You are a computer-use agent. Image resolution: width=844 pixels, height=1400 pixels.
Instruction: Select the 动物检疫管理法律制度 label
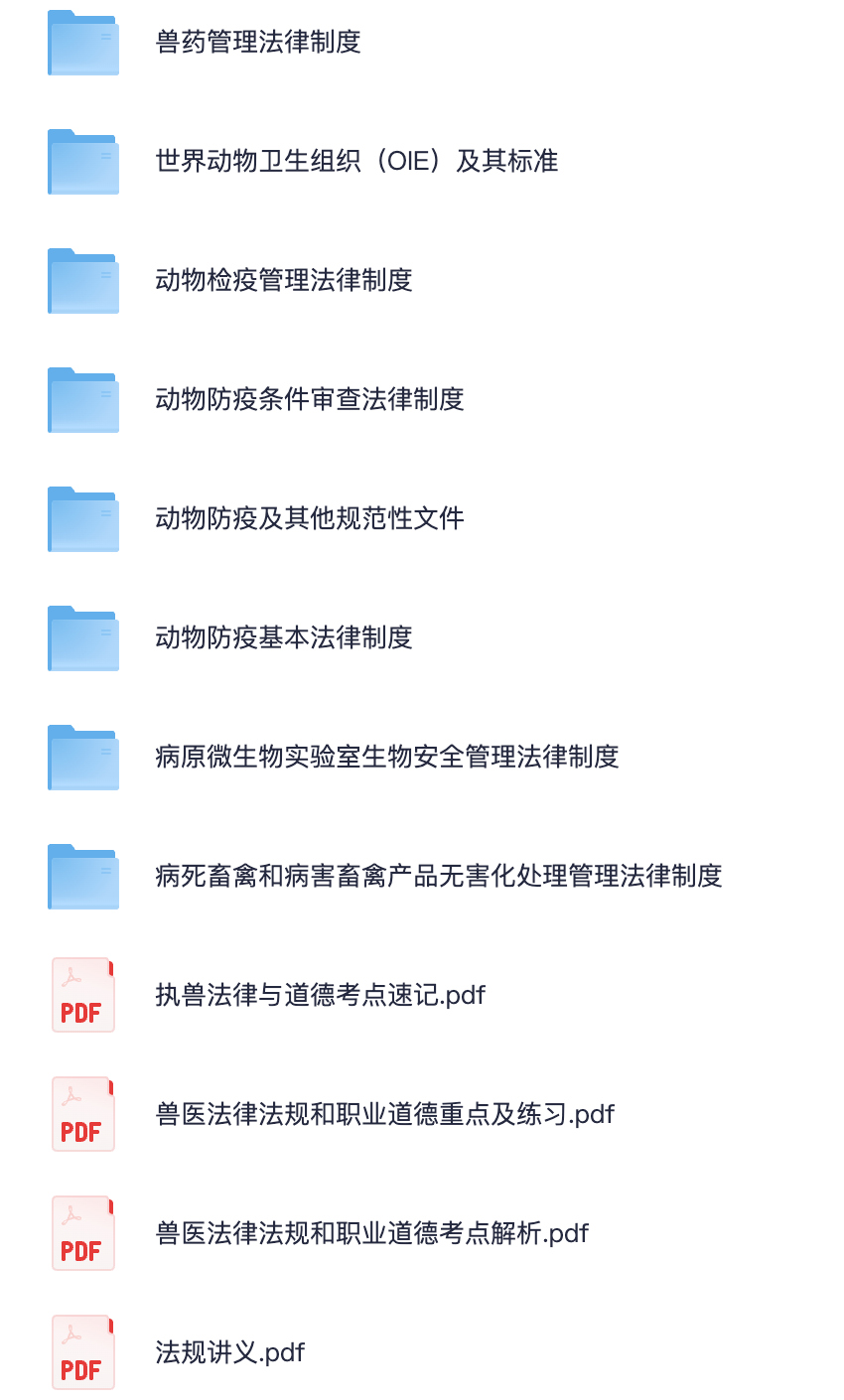281,281
